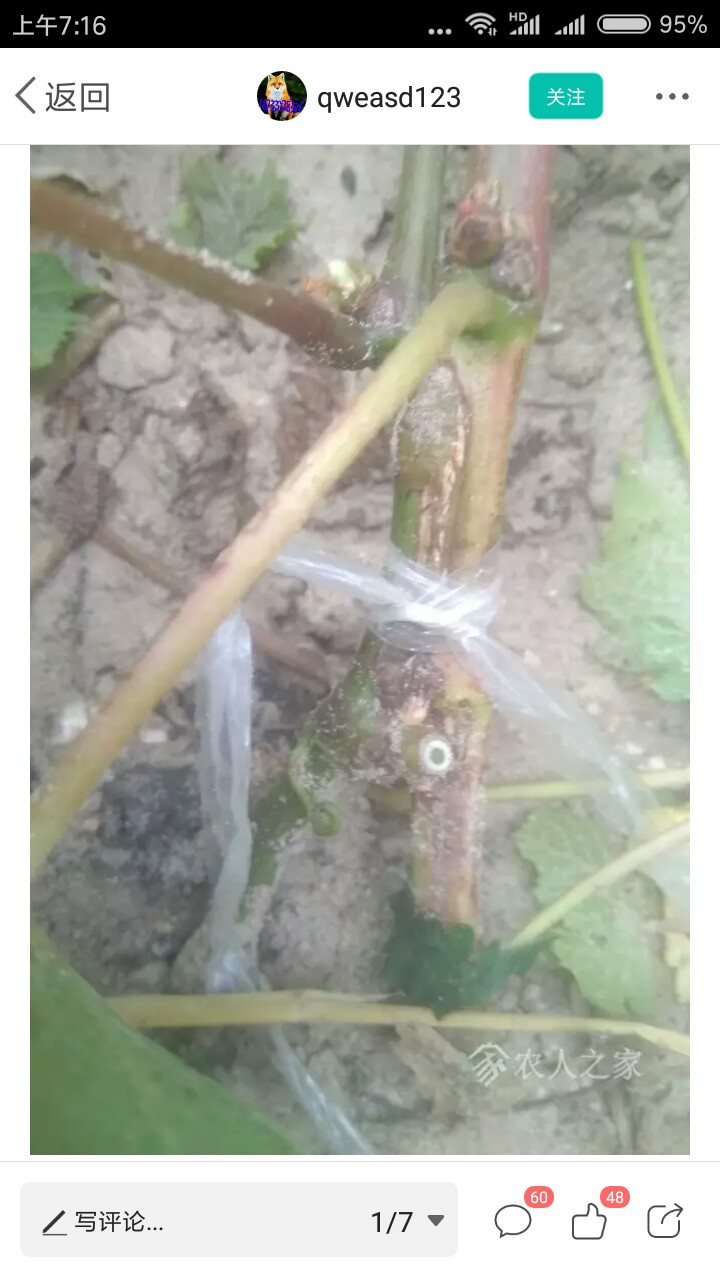The height and width of the screenshot is (1280, 720).
Task: Go back using the 返回 button
Action: [x=62, y=97]
